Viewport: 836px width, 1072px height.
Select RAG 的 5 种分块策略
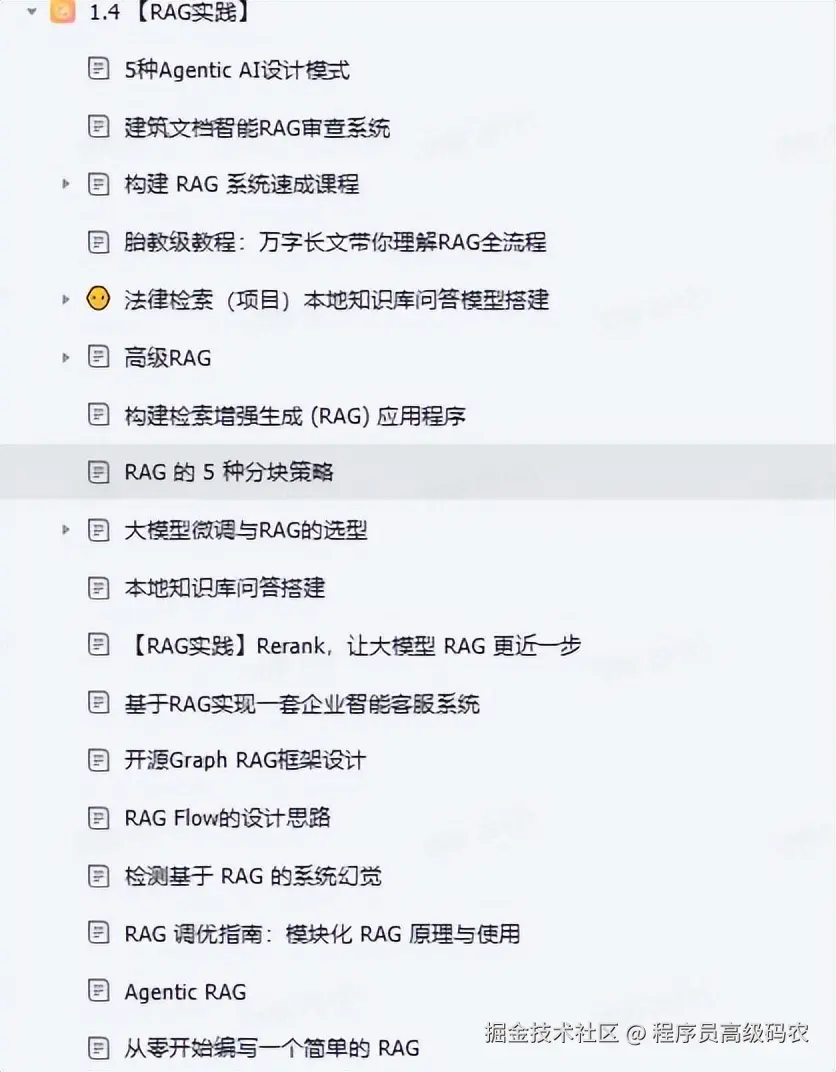coord(228,472)
